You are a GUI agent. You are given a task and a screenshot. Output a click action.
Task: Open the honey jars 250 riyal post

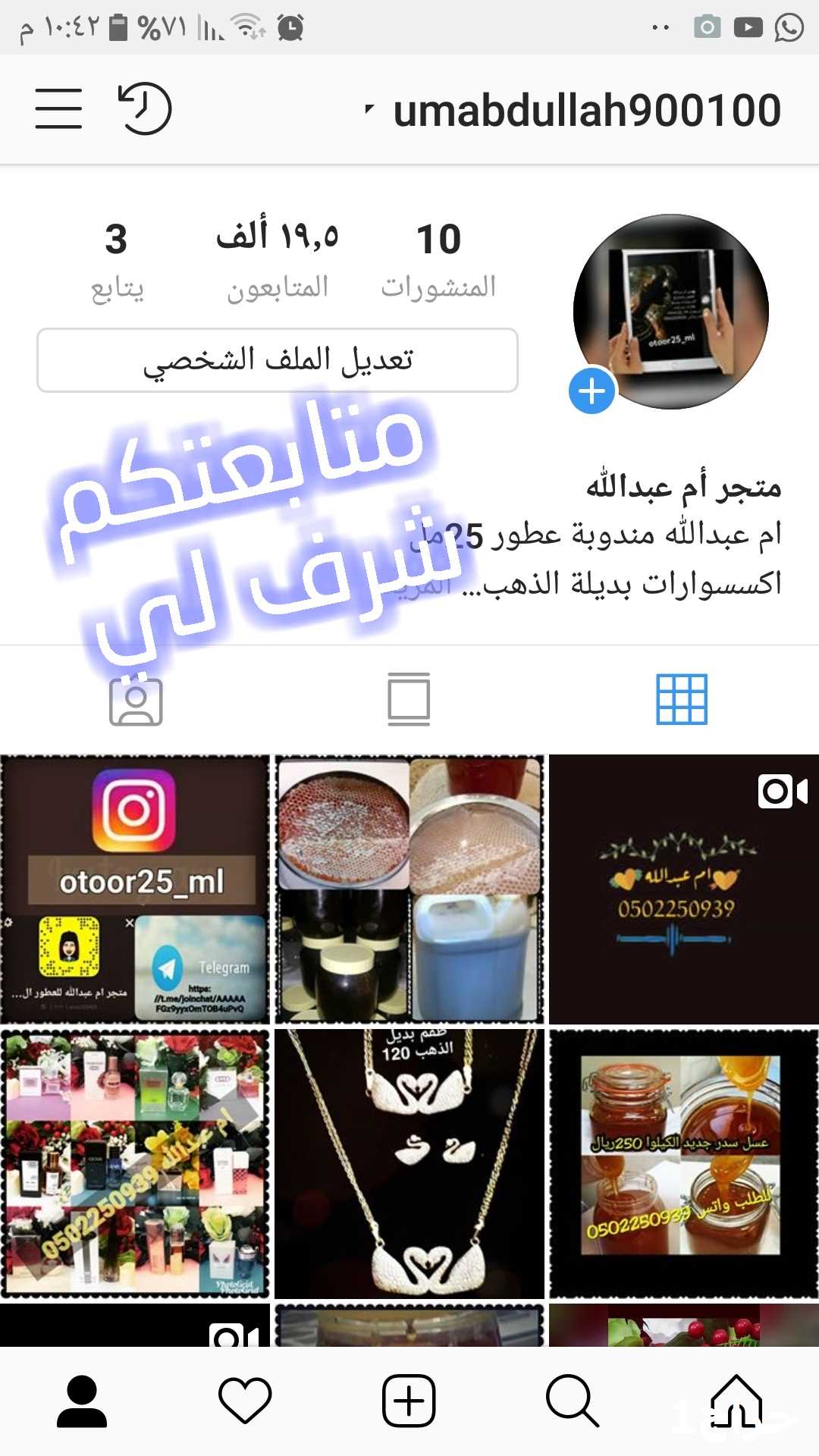(684, 1163)
